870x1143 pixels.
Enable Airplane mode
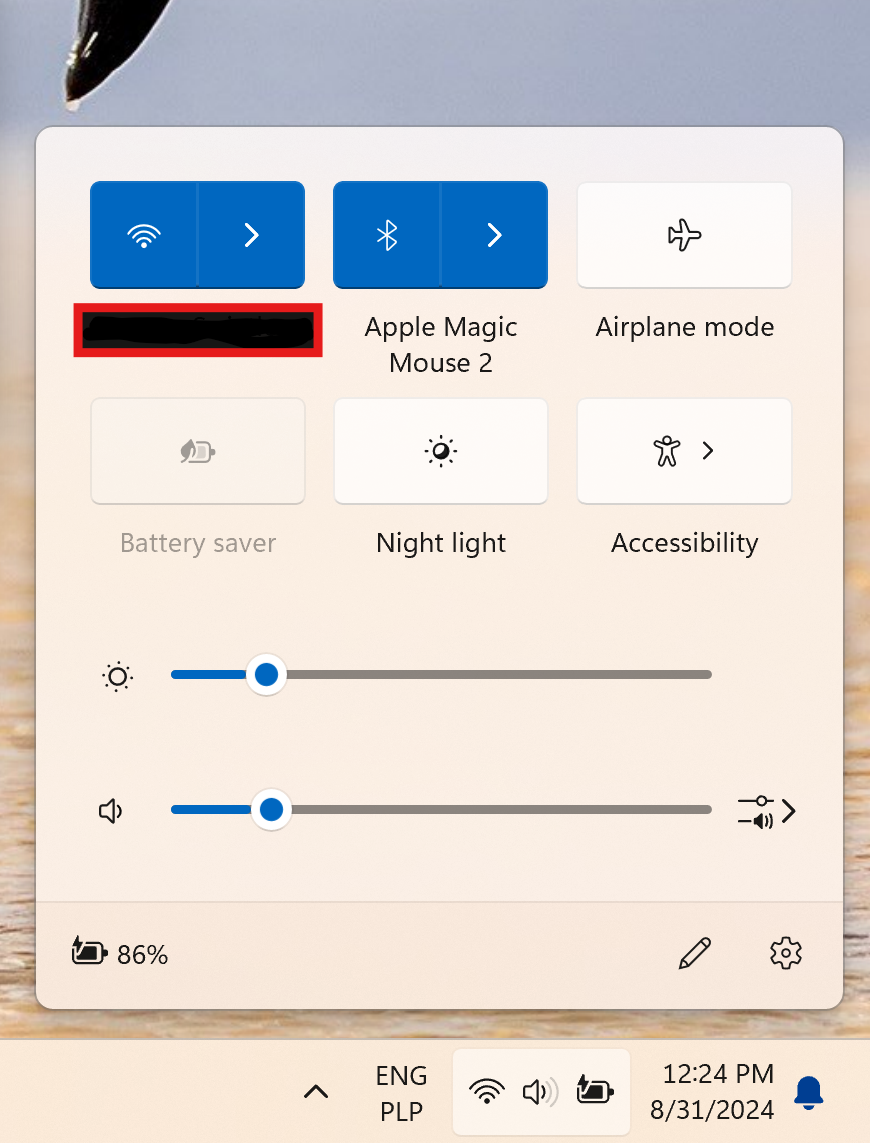[684, 235]
